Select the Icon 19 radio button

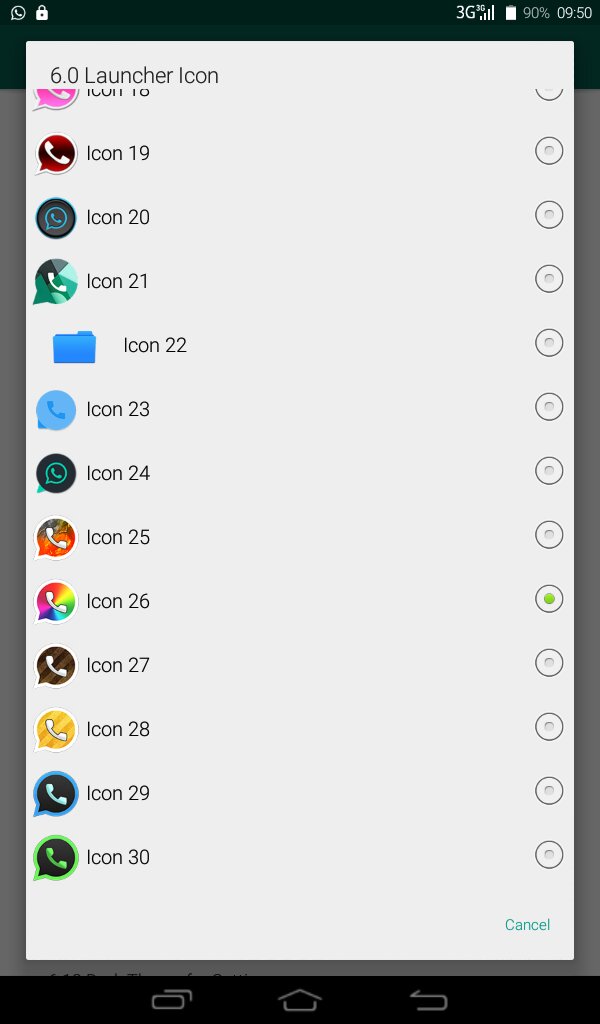tap(548, 152)
